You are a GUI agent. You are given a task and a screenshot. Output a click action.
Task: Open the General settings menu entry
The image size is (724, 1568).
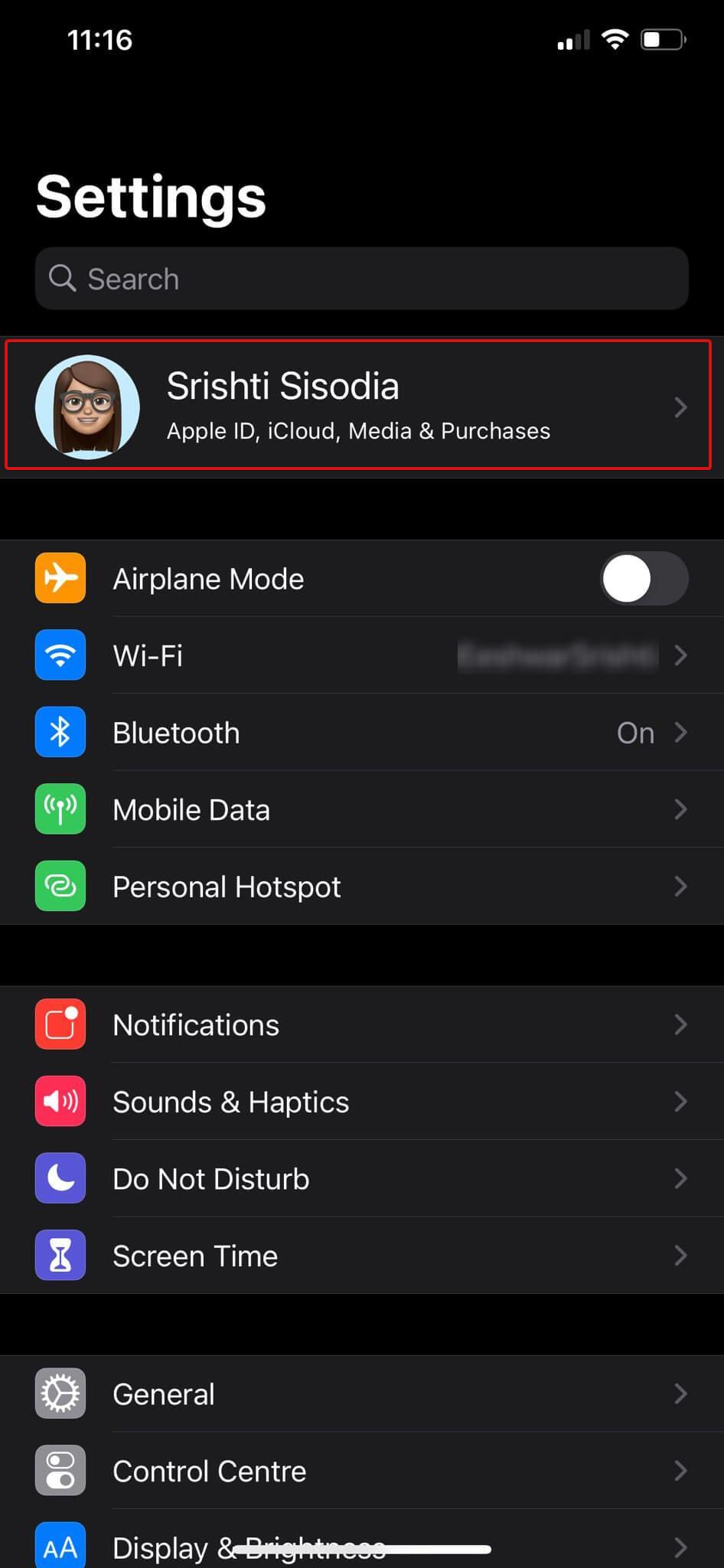pyautogui.click(x=360, y=1393)
